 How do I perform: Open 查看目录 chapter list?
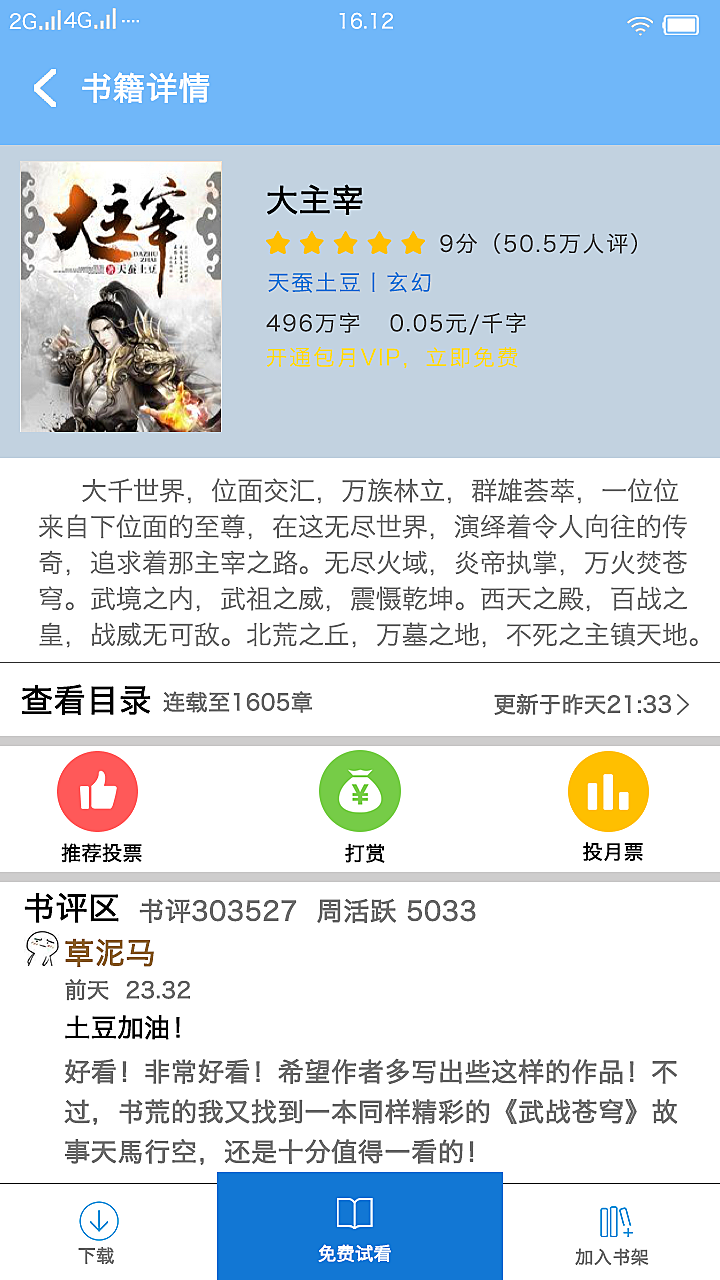[86, 702]
